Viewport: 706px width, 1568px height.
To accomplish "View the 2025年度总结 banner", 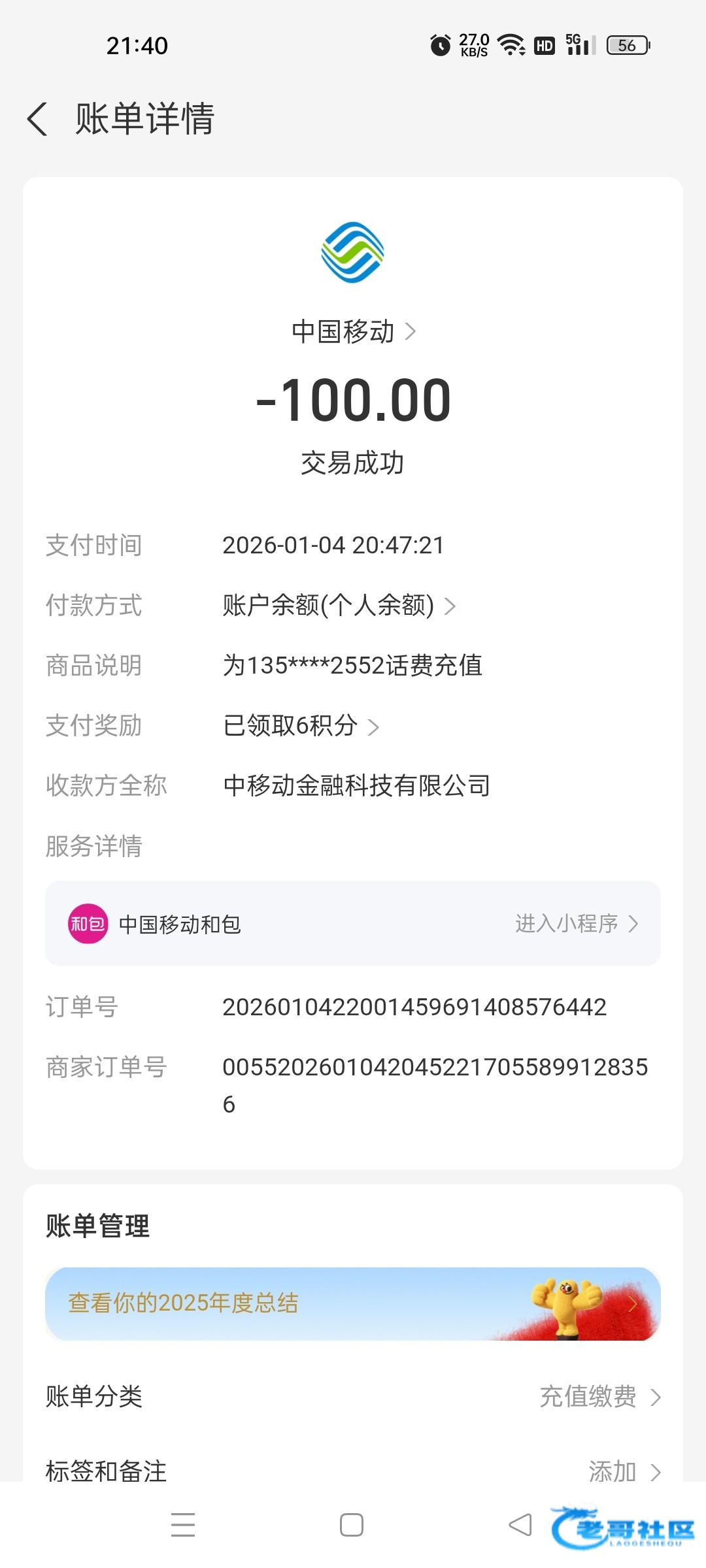I will pos(353,1303).
